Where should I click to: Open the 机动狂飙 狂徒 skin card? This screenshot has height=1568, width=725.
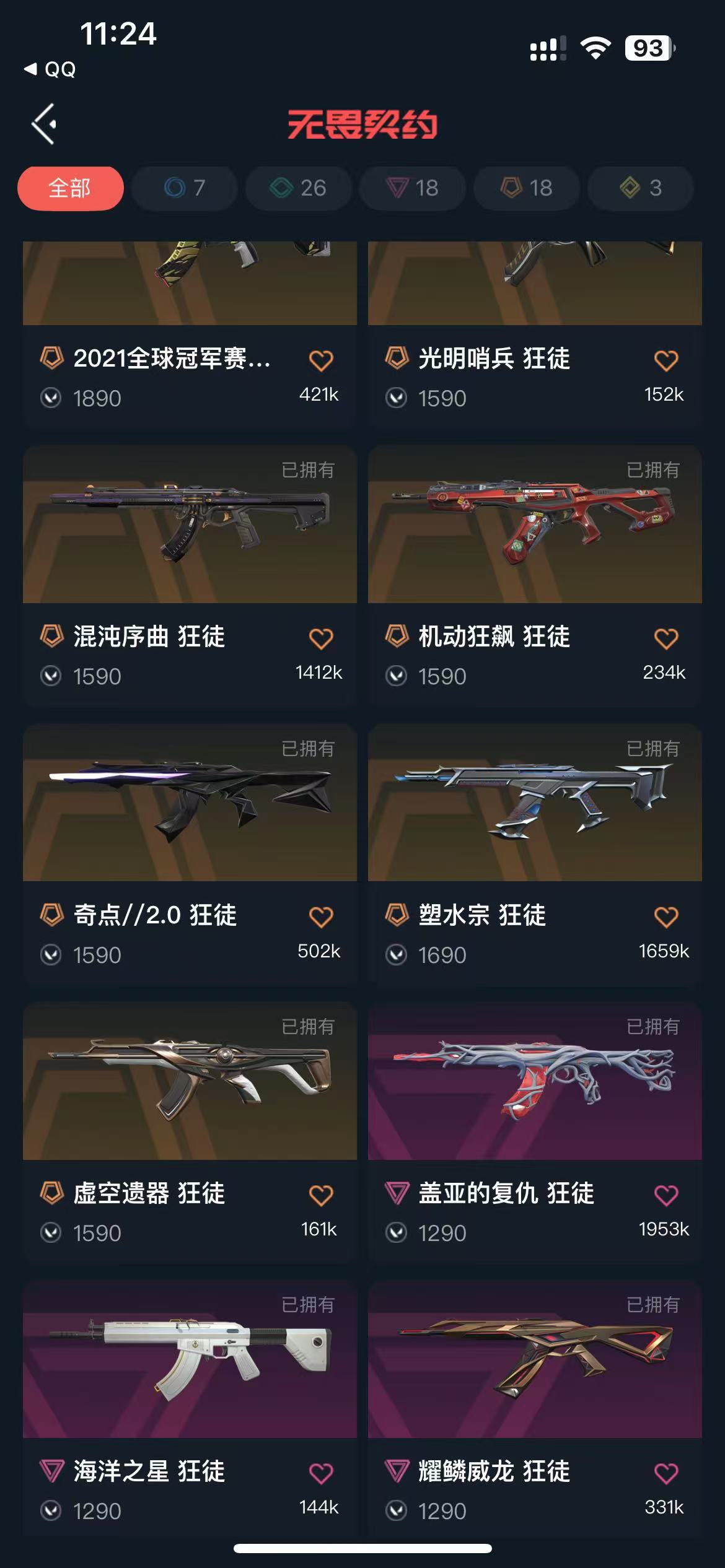click(535, 525)
